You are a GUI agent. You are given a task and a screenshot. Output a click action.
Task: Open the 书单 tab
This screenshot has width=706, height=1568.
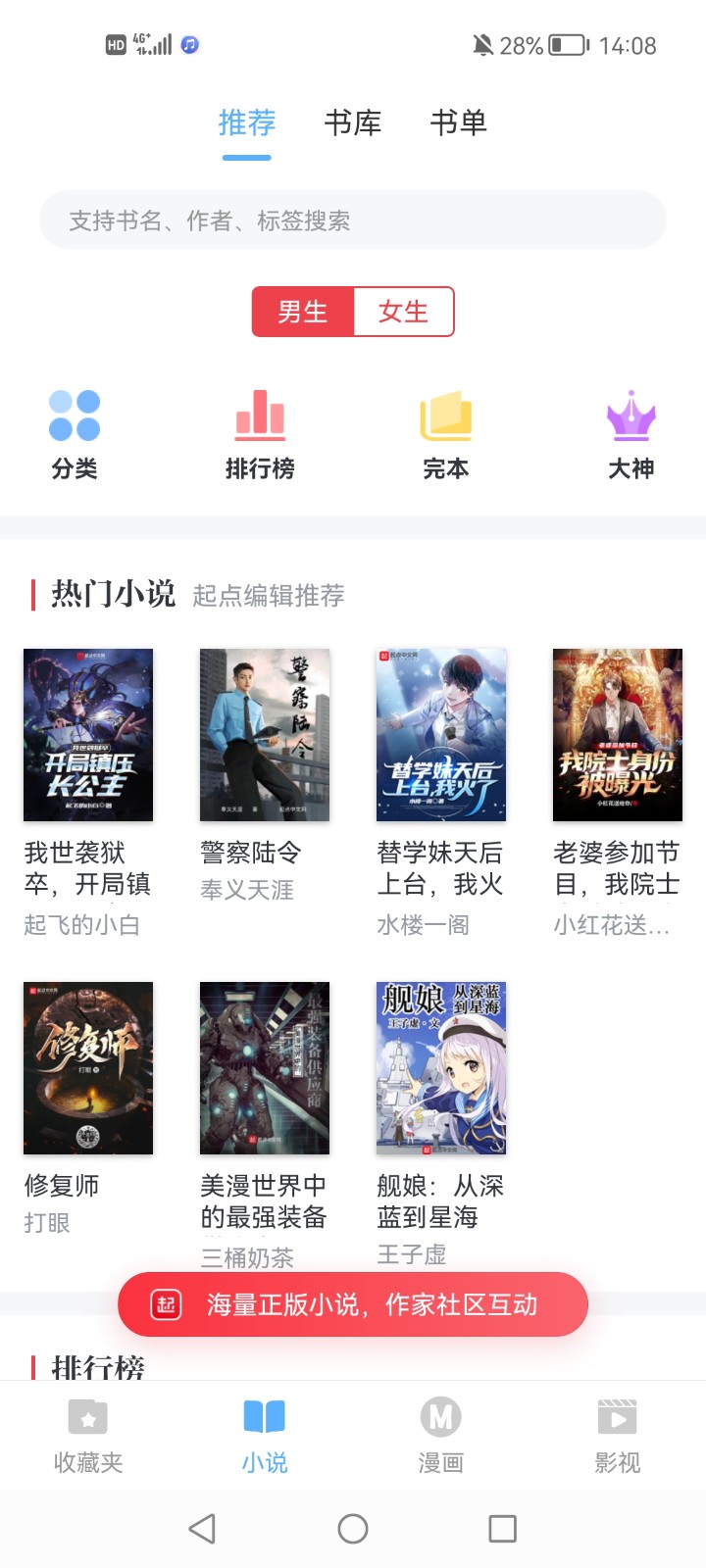point(458,122)
